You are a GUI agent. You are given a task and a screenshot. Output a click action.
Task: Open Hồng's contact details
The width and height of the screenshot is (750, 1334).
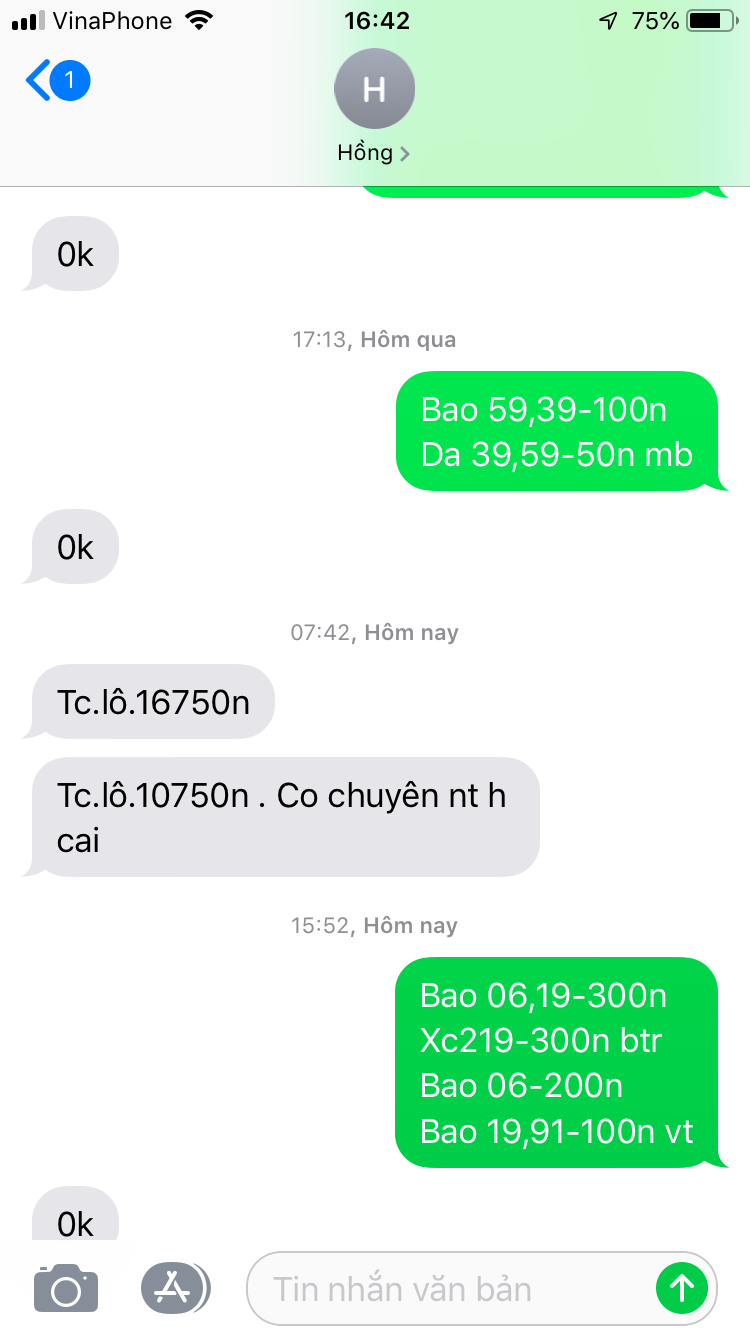coord(374,106)
